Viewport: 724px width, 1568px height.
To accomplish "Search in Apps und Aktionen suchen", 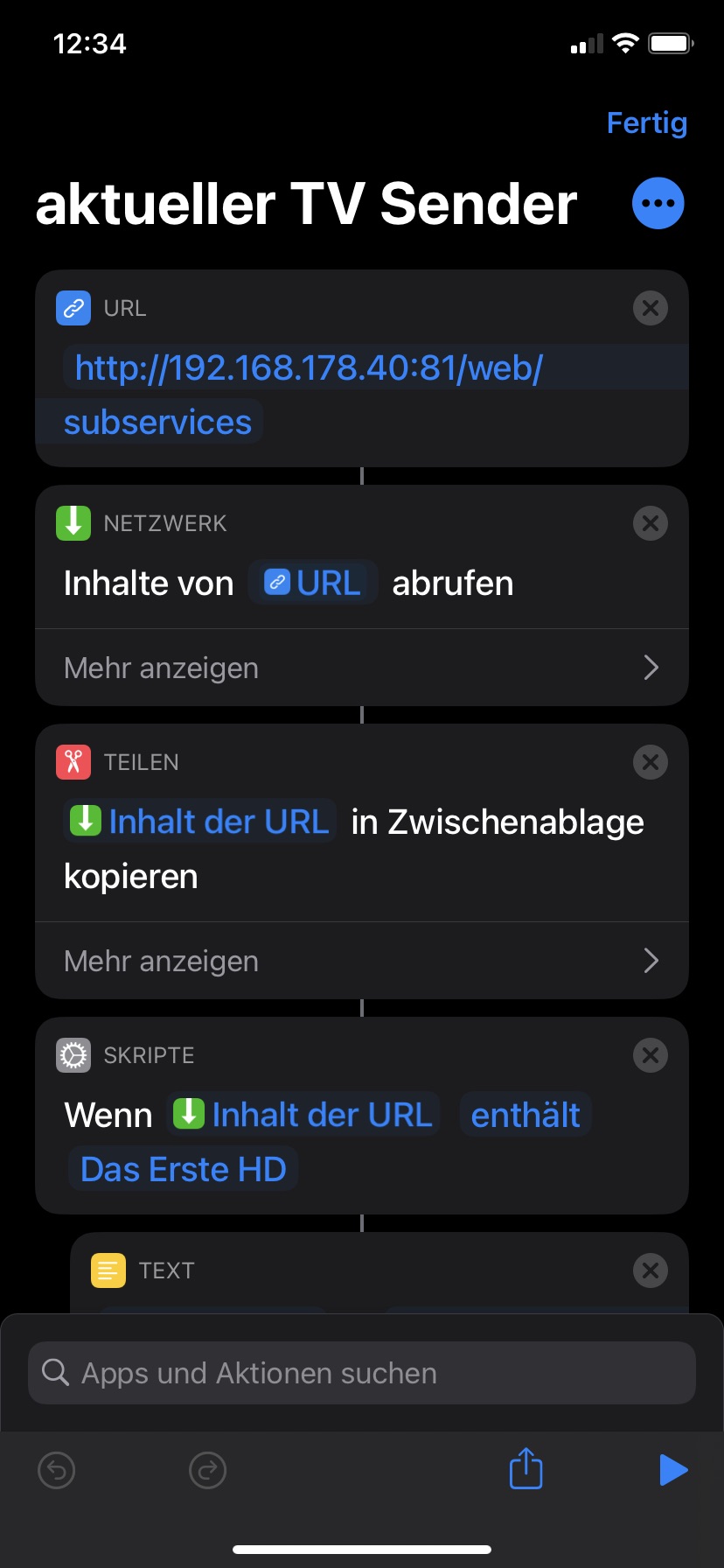I will click(x=362, y=1373).
